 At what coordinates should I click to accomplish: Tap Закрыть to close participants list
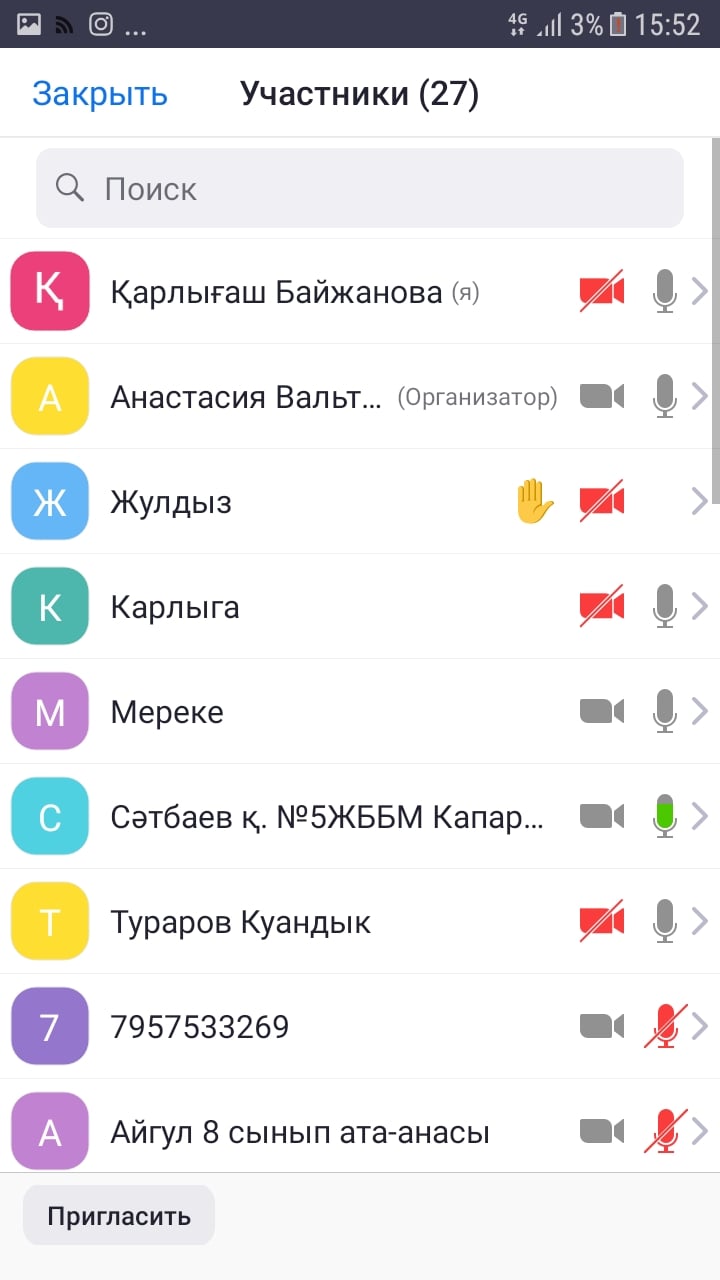coord(100,94)
